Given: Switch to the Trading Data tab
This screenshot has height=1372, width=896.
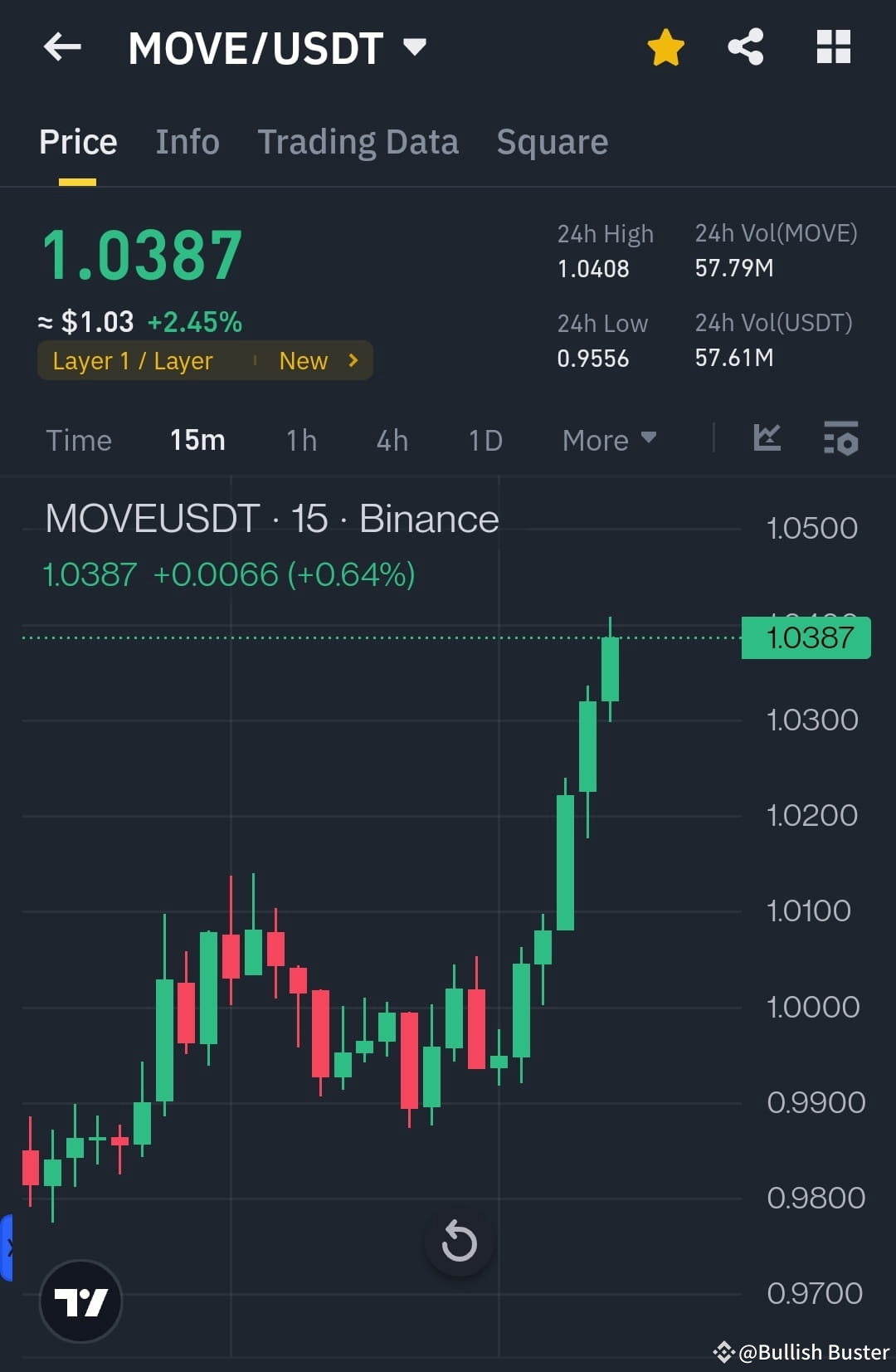Looking at the screenshot, I should (x=358, y=141).
